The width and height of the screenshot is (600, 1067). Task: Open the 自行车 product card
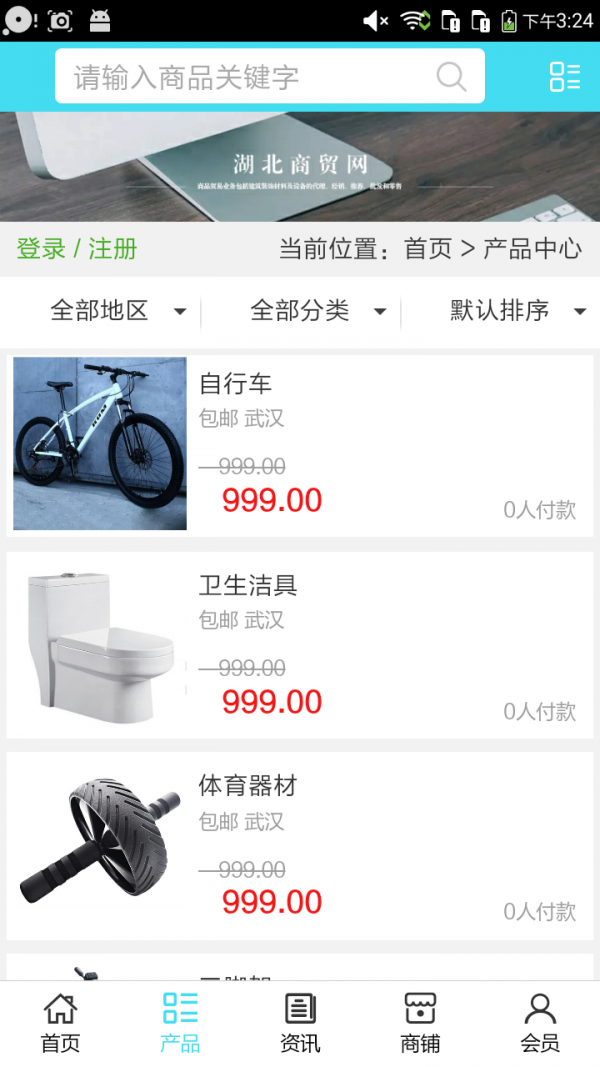(300, 444)
